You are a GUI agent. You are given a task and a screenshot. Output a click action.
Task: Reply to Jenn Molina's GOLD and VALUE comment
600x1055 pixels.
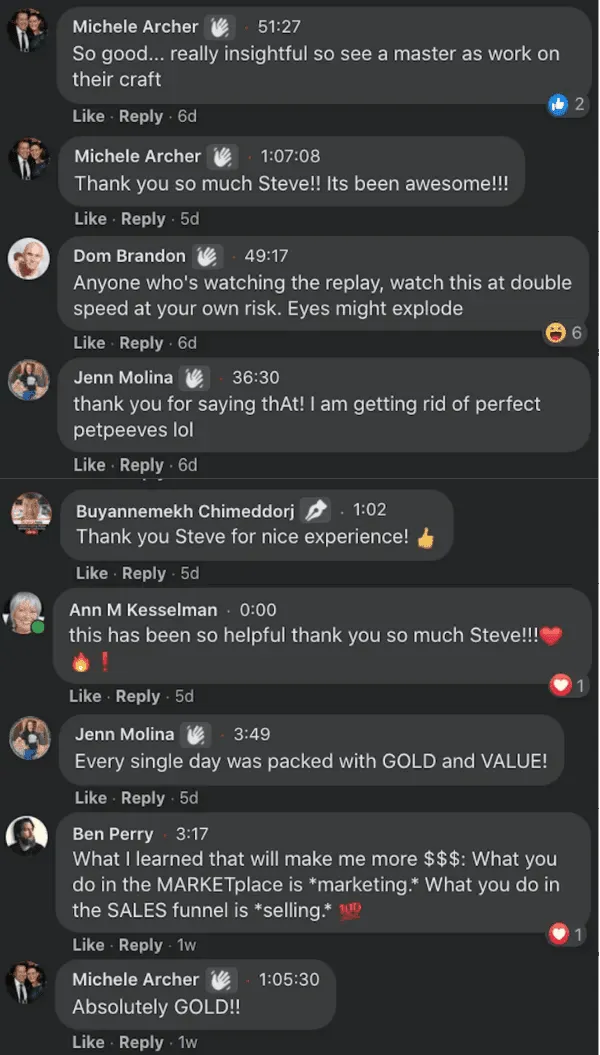pos(143,798)
